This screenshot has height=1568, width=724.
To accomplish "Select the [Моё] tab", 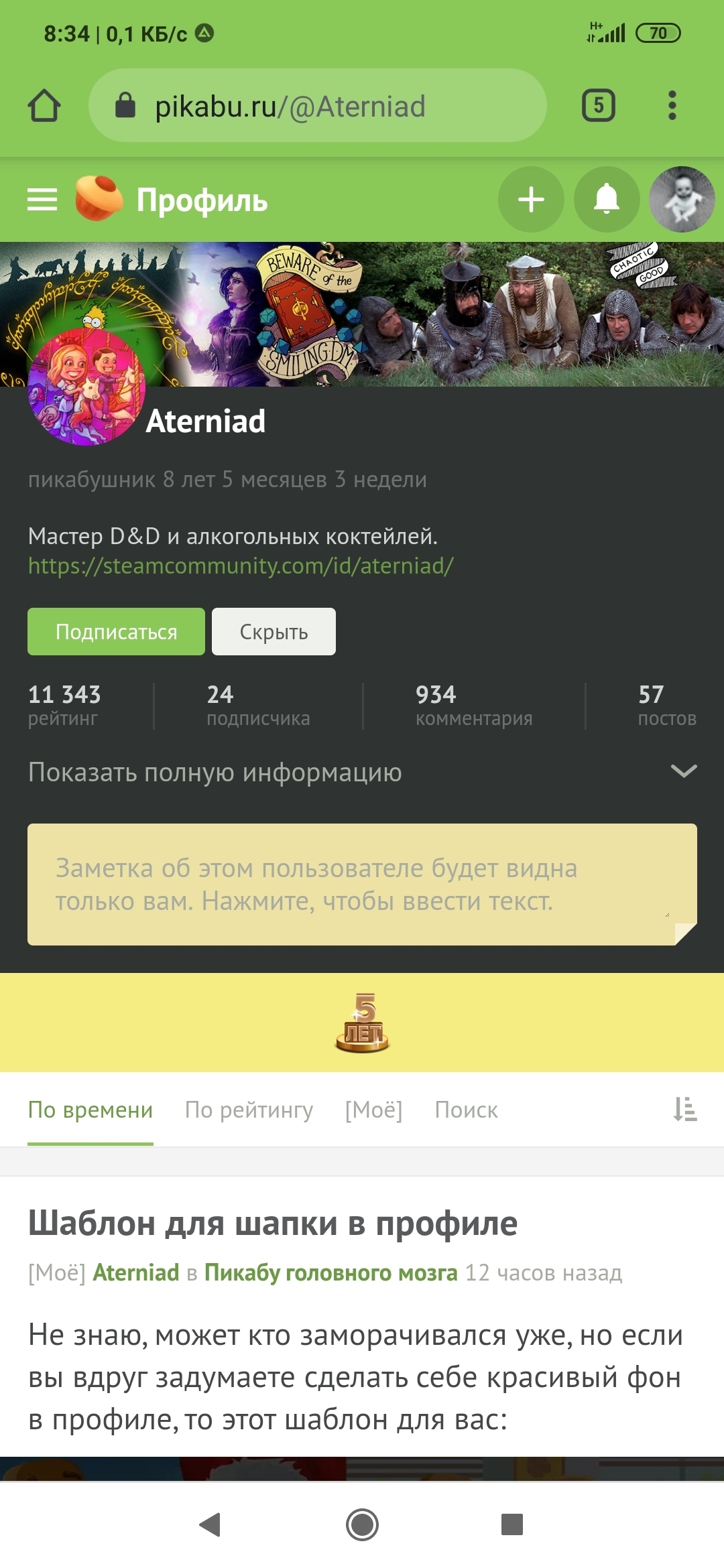I will [x=373, y=1110].
